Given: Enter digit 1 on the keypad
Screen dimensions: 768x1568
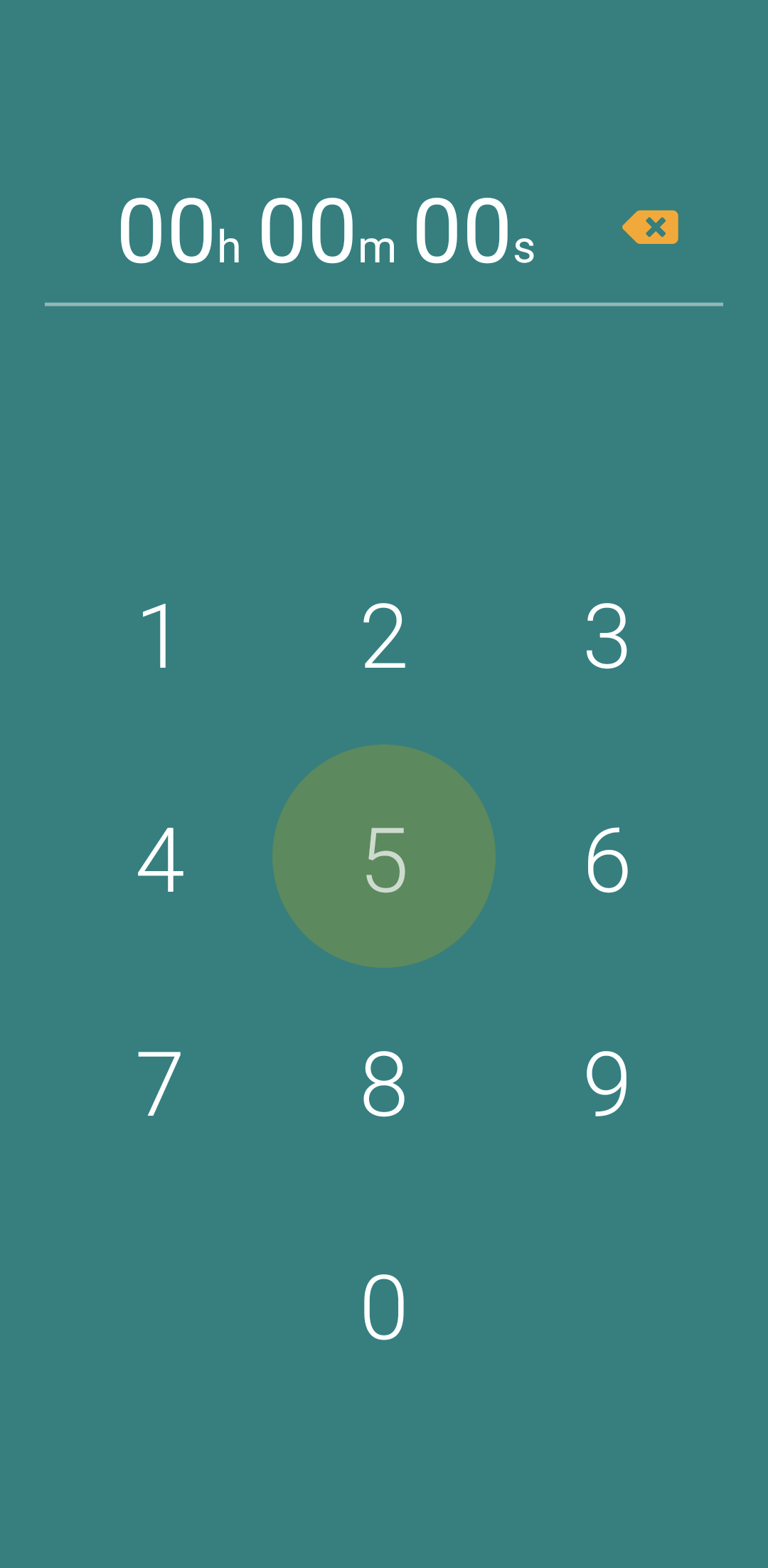Looking at the screenshot, I should click(161, 635).
